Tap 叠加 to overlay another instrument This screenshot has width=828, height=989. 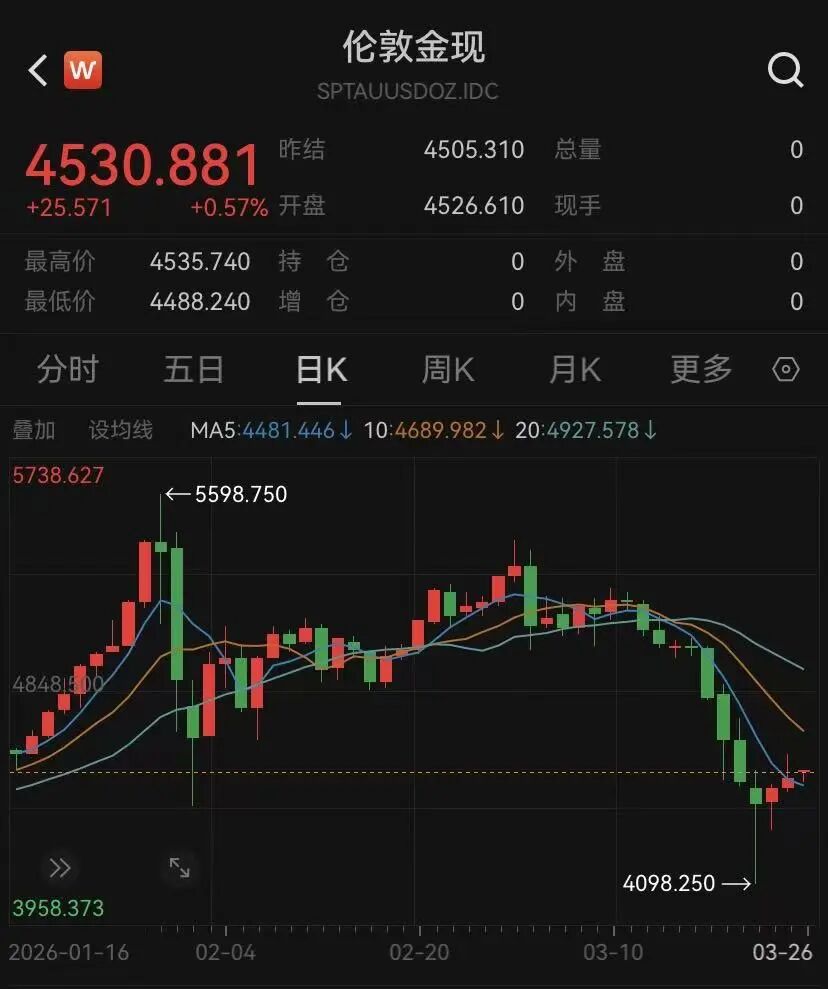(x=34, y=431)
